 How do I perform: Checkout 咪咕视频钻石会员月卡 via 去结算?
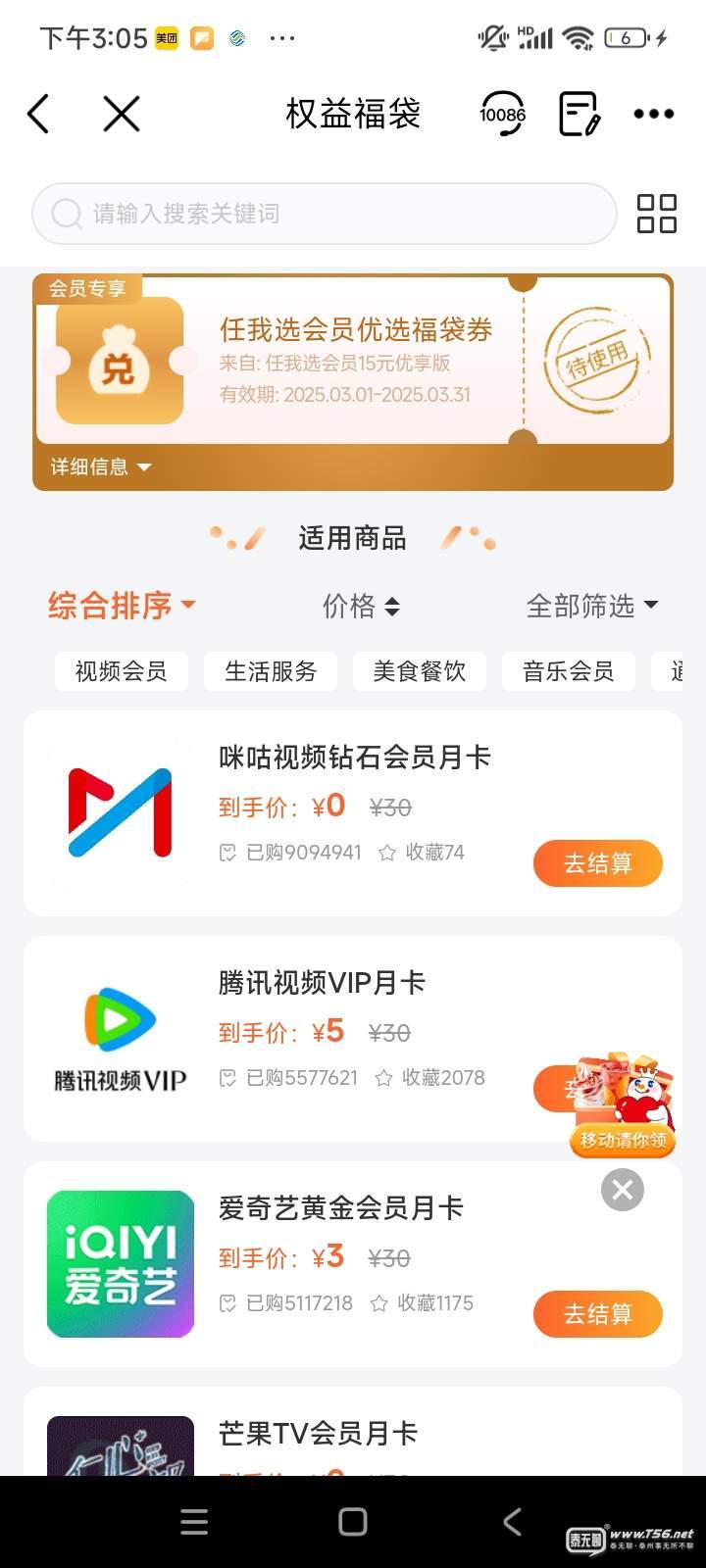(597, 863)
